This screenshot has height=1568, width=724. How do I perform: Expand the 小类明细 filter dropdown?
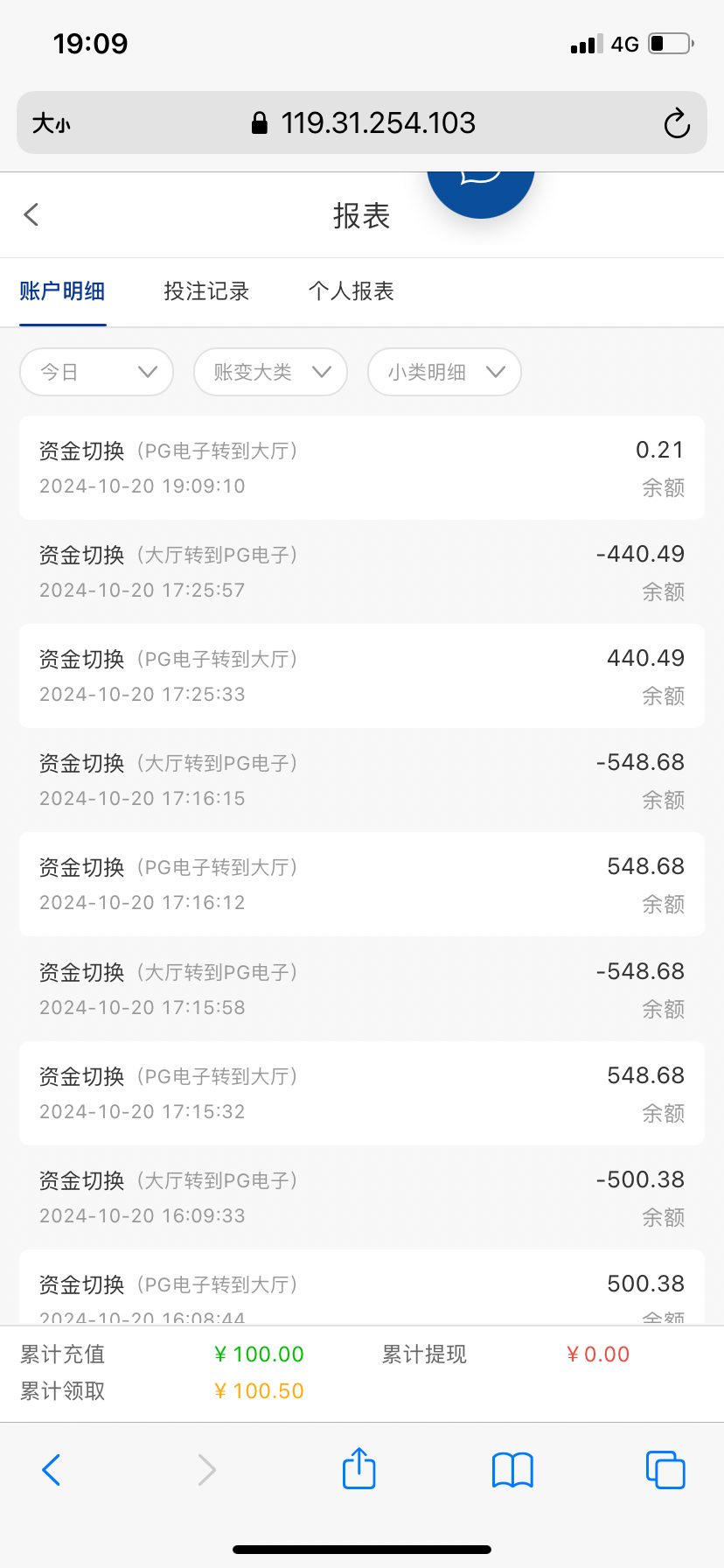click(444, 372)
